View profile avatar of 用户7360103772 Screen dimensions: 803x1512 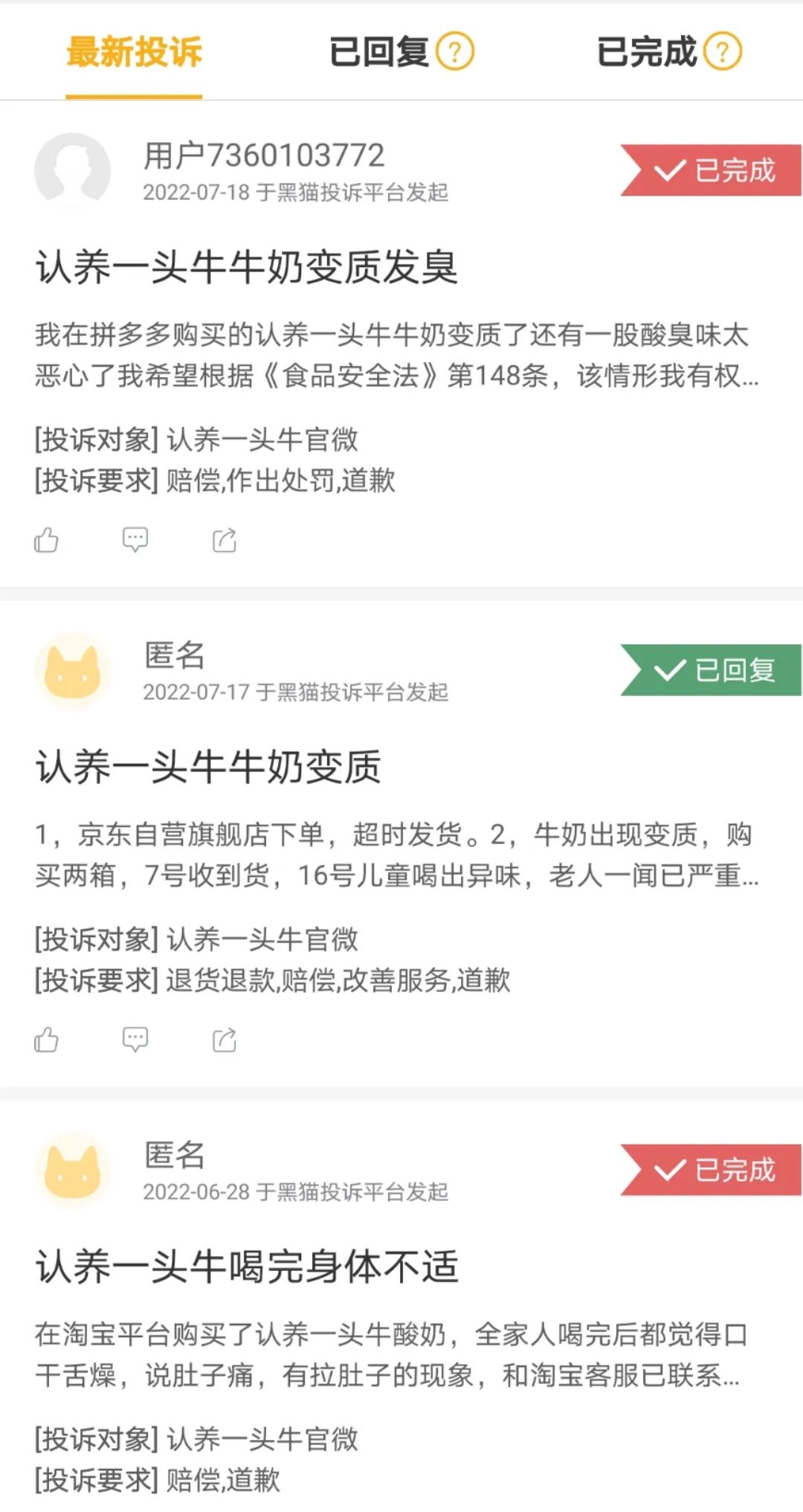(x=72, y=170)
